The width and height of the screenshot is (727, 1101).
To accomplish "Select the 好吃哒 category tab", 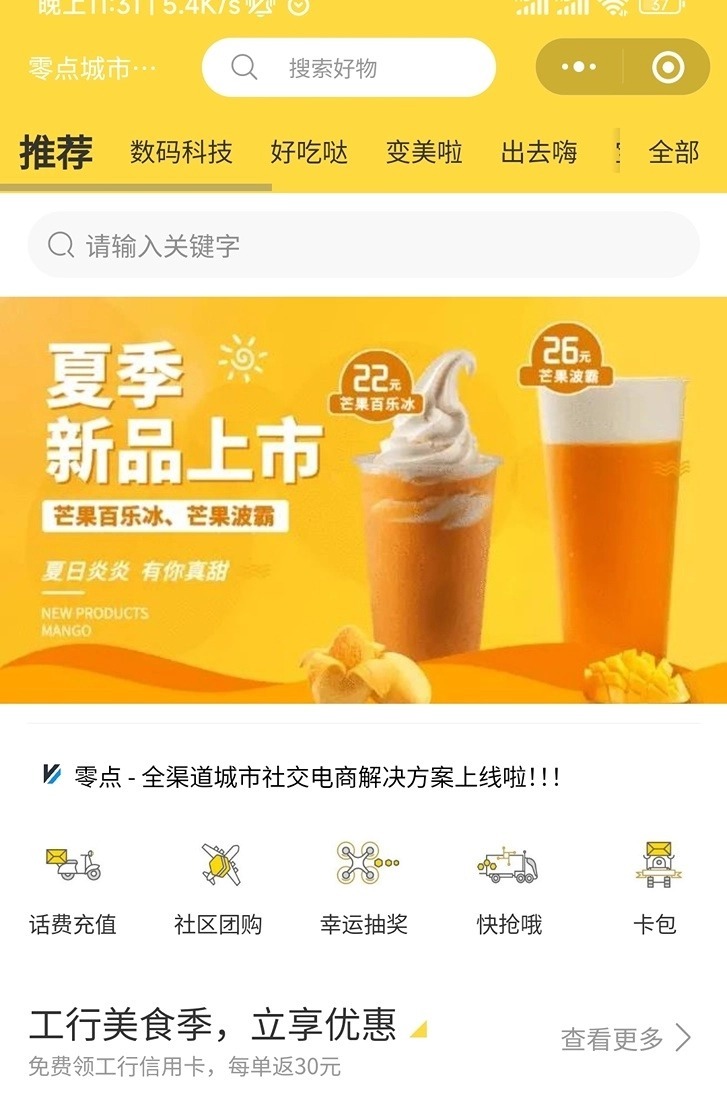I will pos(309,153).
